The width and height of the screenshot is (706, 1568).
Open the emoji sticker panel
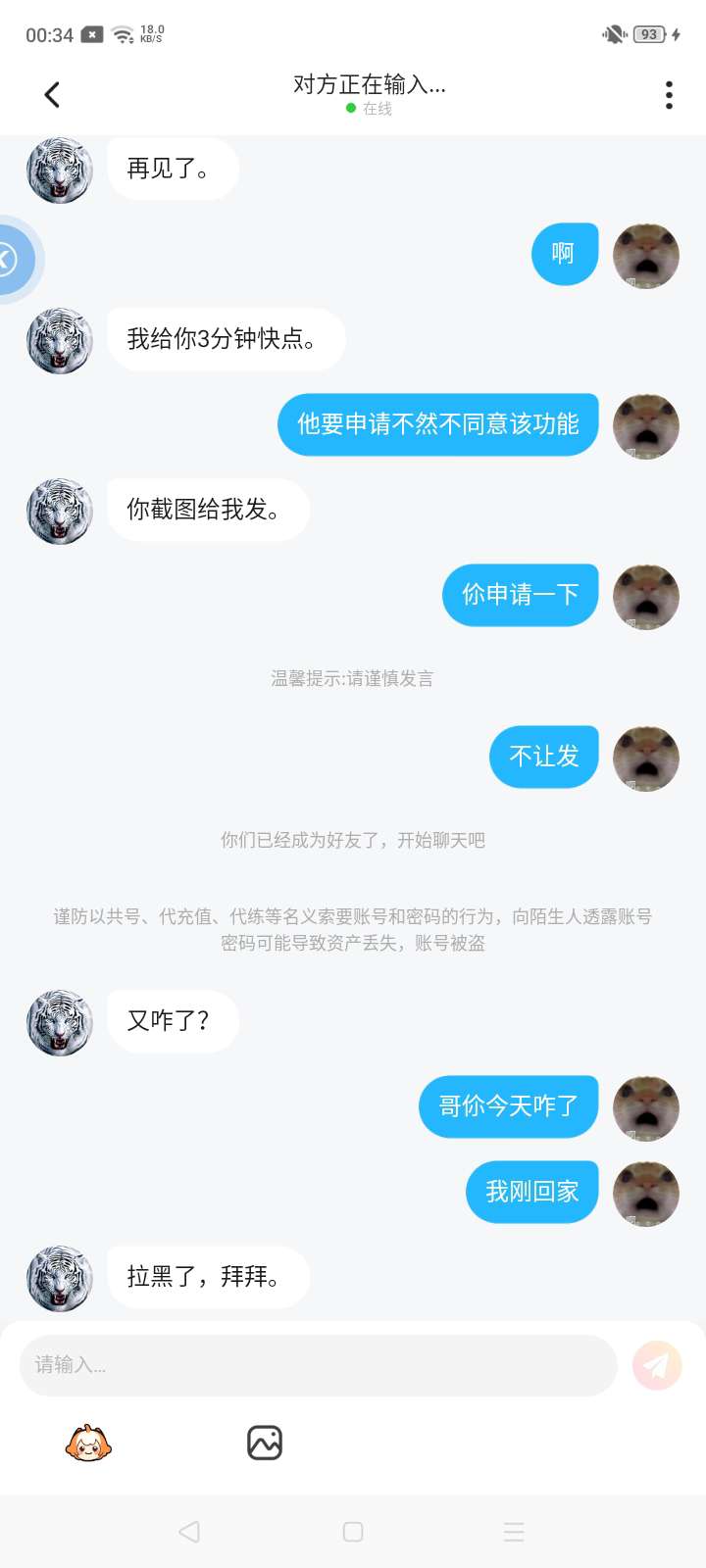tap(88, 1443)
